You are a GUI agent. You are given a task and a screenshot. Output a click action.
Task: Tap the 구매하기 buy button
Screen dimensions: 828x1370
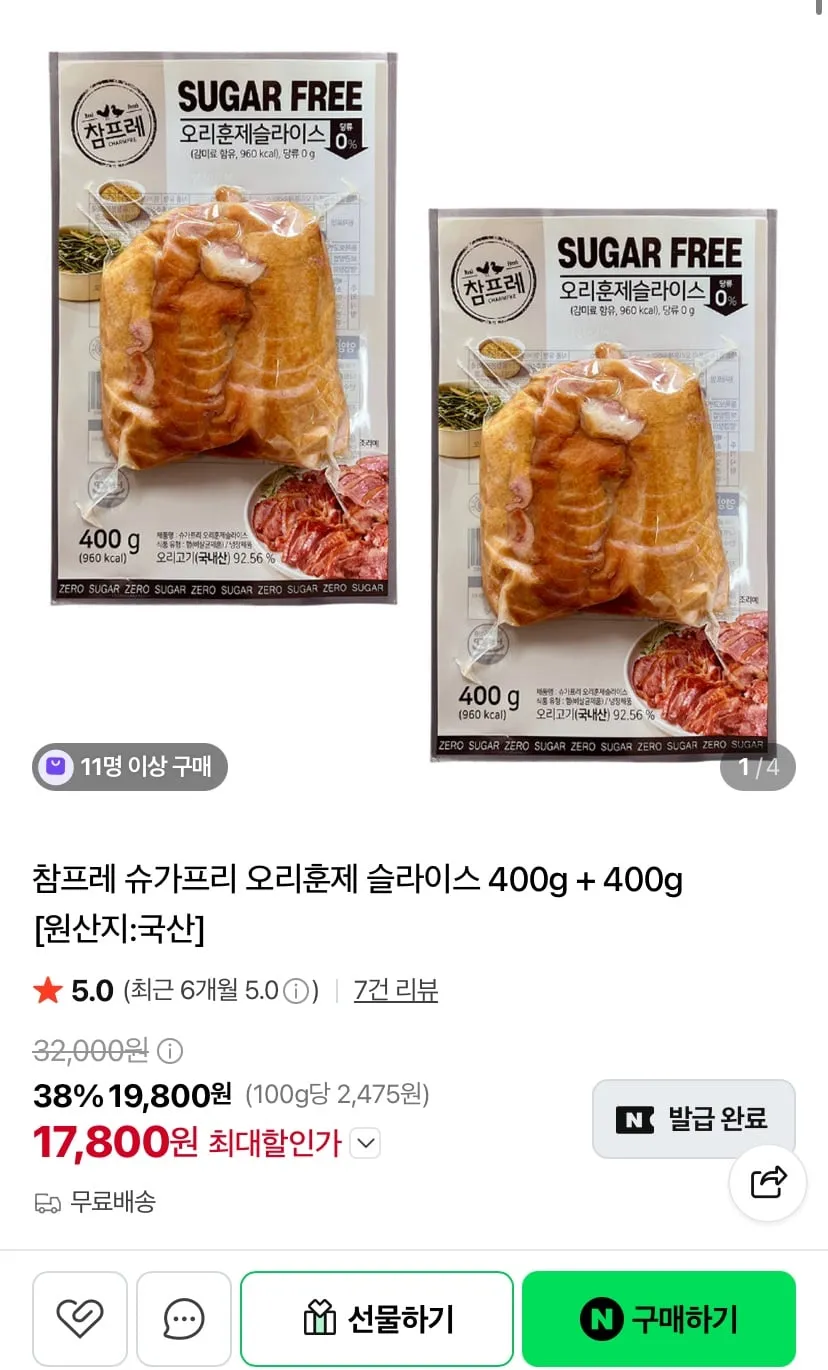[x=658, y=1319]
